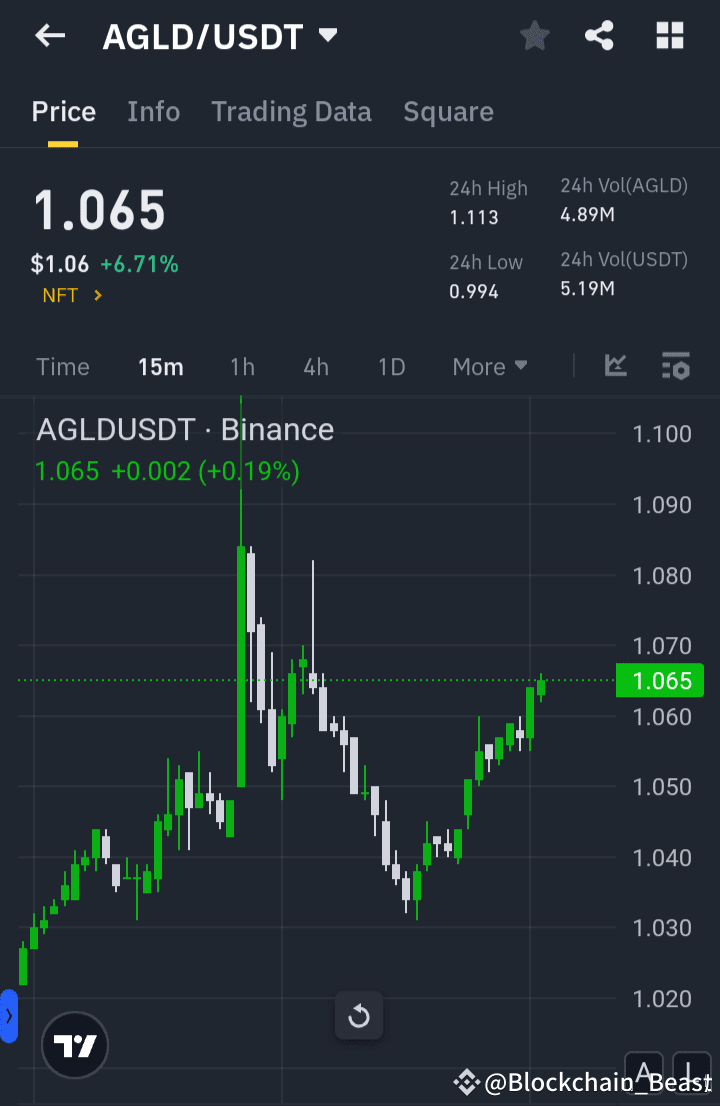
Task: Tap the refresh icon below the chart
Action: click(358, 1016)
